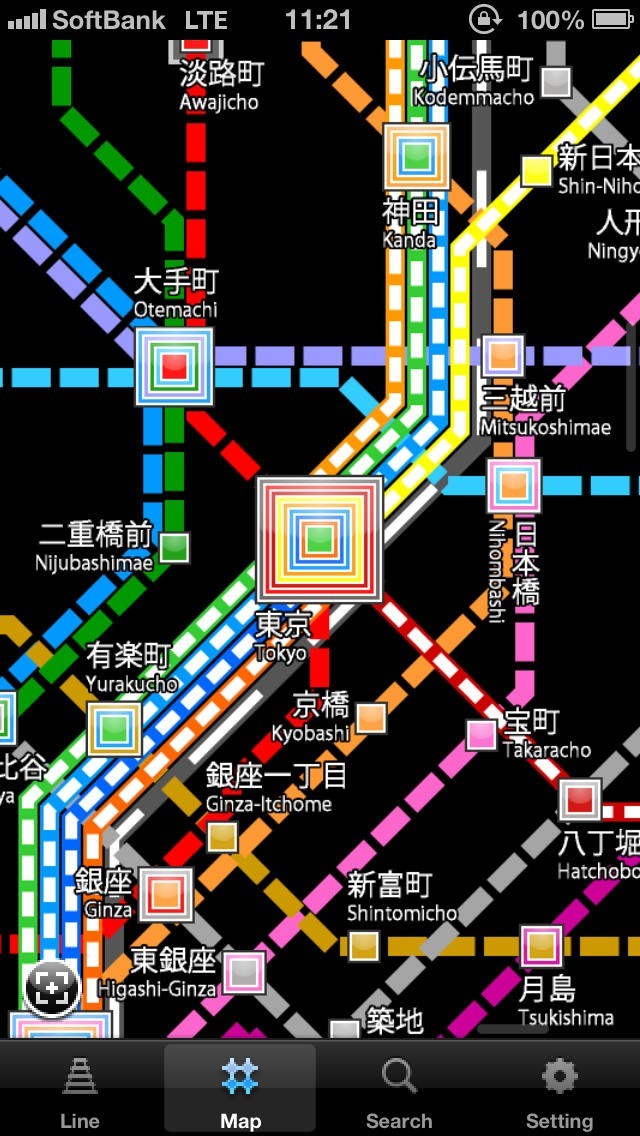Select Otemachi station marker
The image size is (640, 1136).
(174, 366)
